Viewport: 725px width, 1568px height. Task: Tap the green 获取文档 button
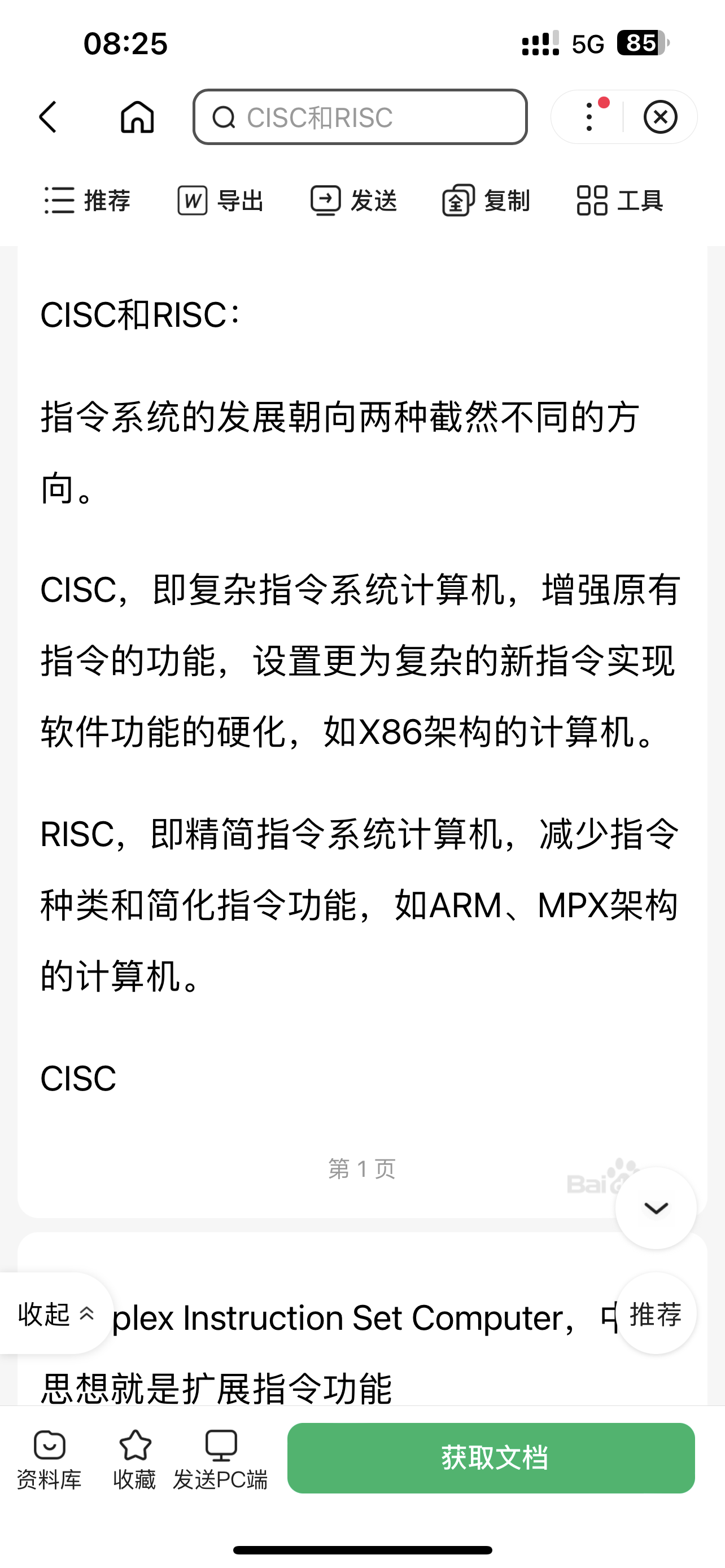[491, 1458]
